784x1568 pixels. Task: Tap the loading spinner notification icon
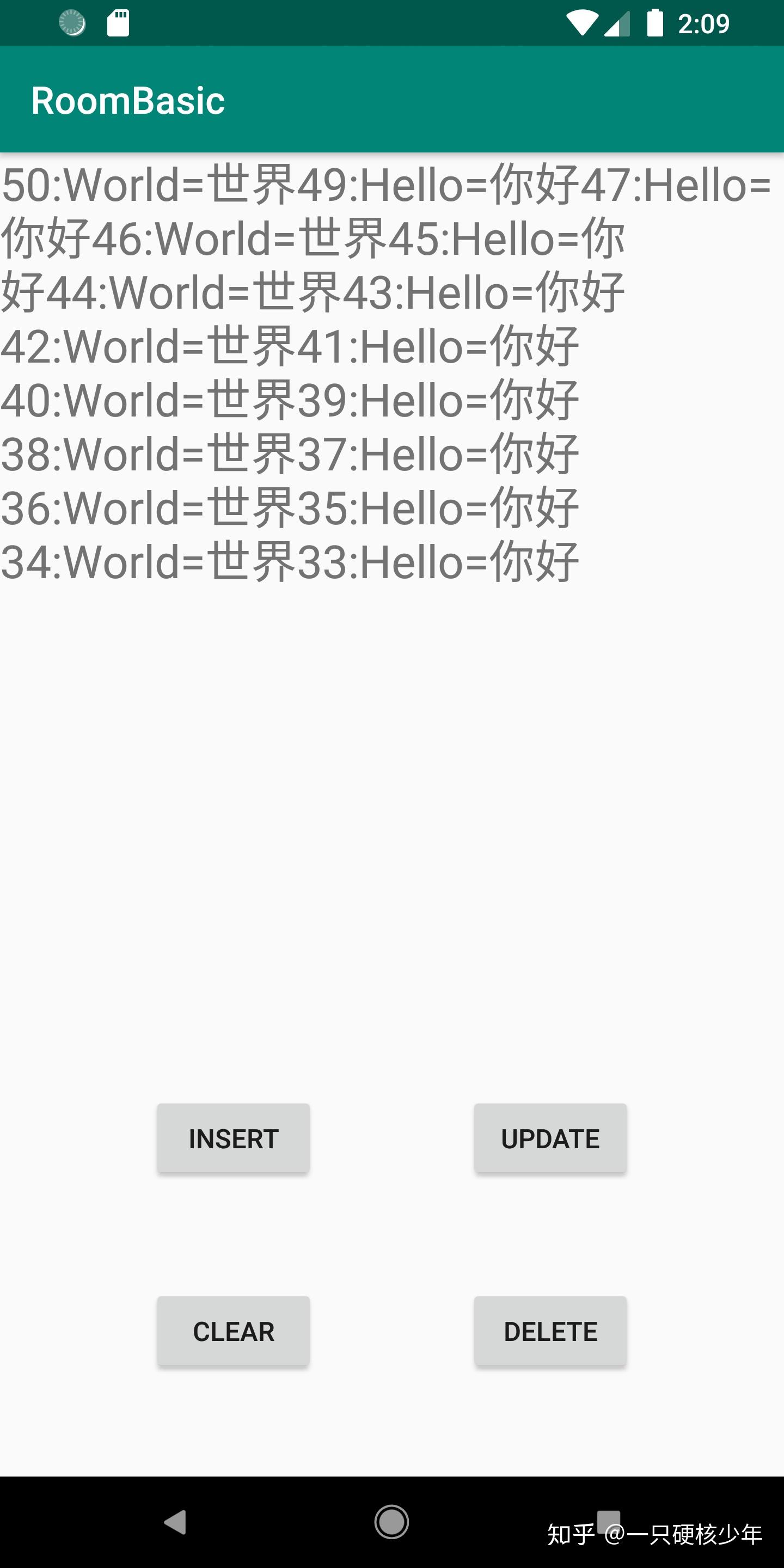pyautogui.click(x=71, y=22)
